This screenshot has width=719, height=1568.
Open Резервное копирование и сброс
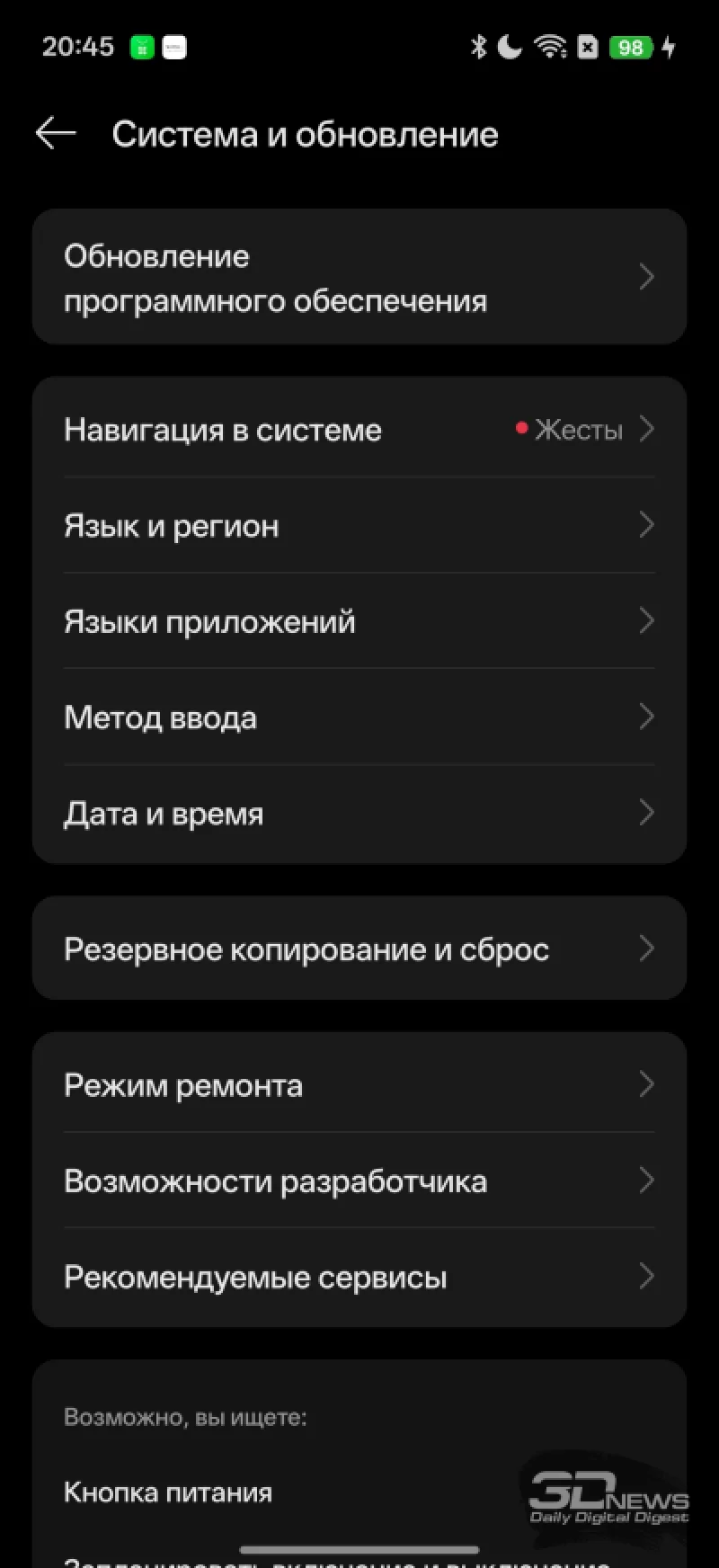pyautogui.click(x=359, y=949)
